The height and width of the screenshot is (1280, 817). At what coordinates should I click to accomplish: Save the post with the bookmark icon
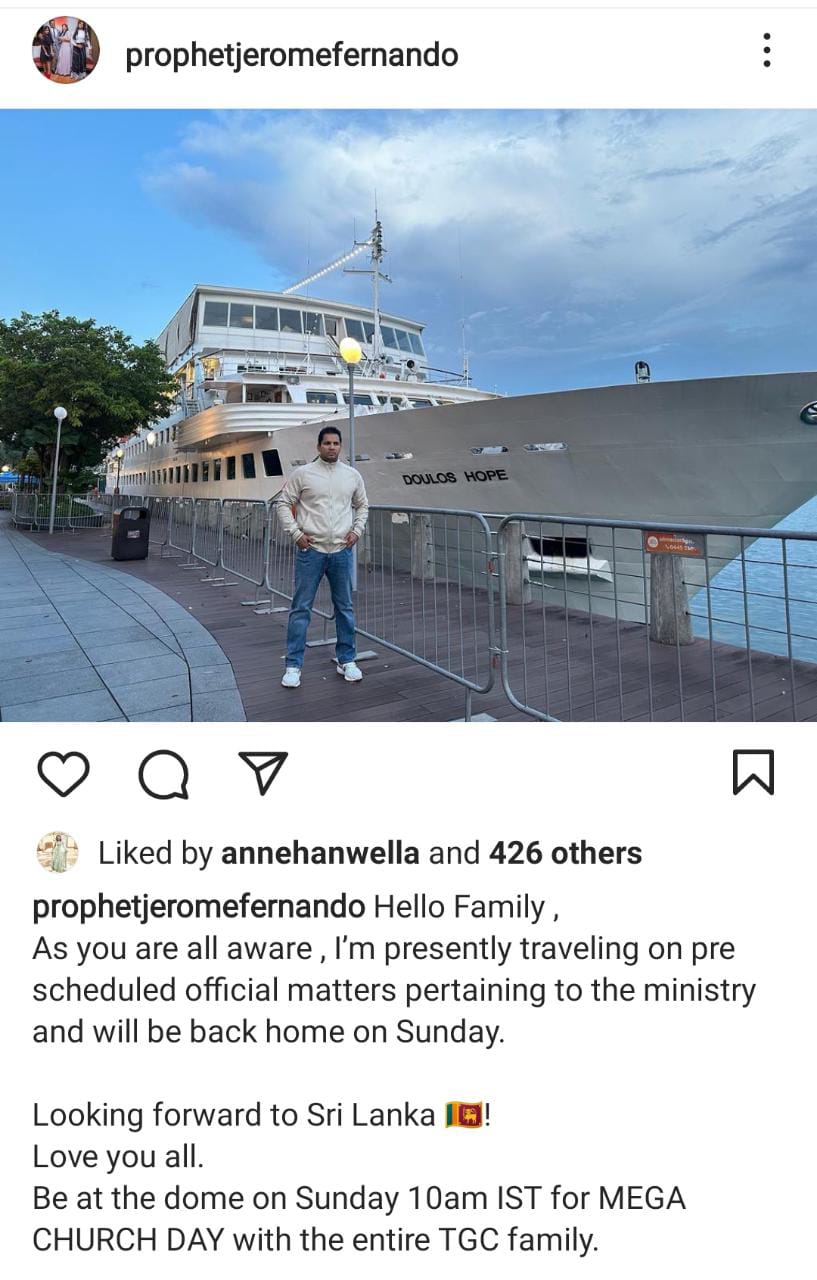coord(753,773)
